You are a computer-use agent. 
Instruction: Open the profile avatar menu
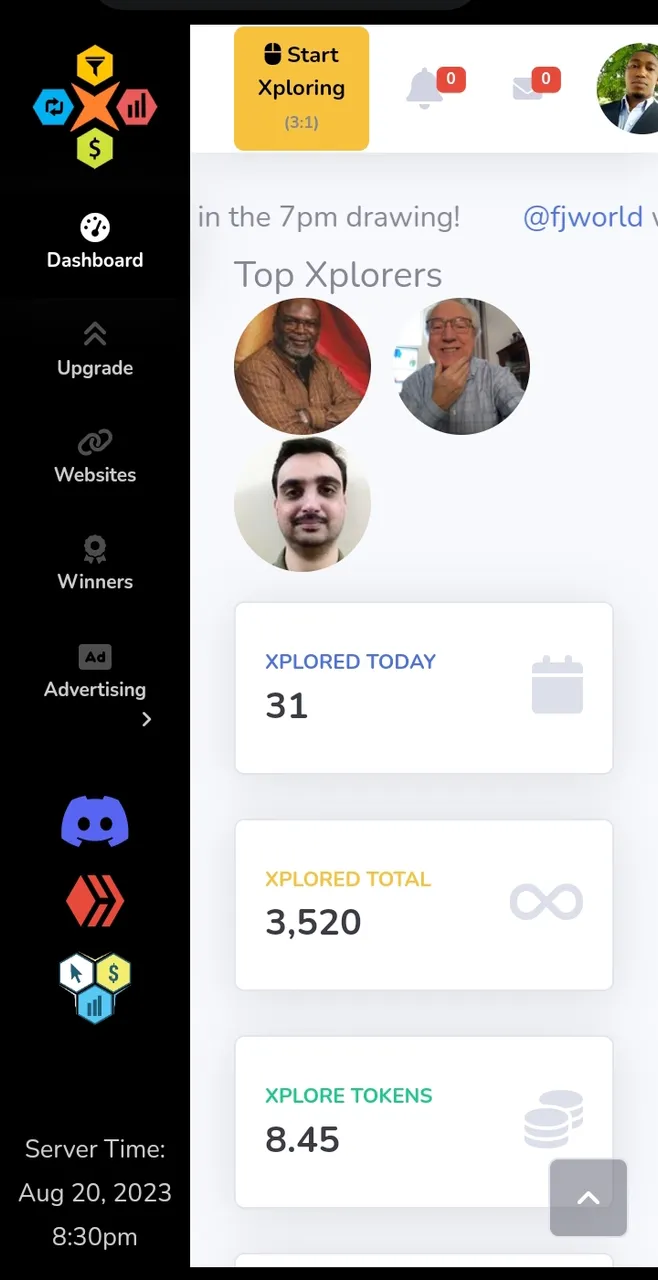[x=630, y=88]
